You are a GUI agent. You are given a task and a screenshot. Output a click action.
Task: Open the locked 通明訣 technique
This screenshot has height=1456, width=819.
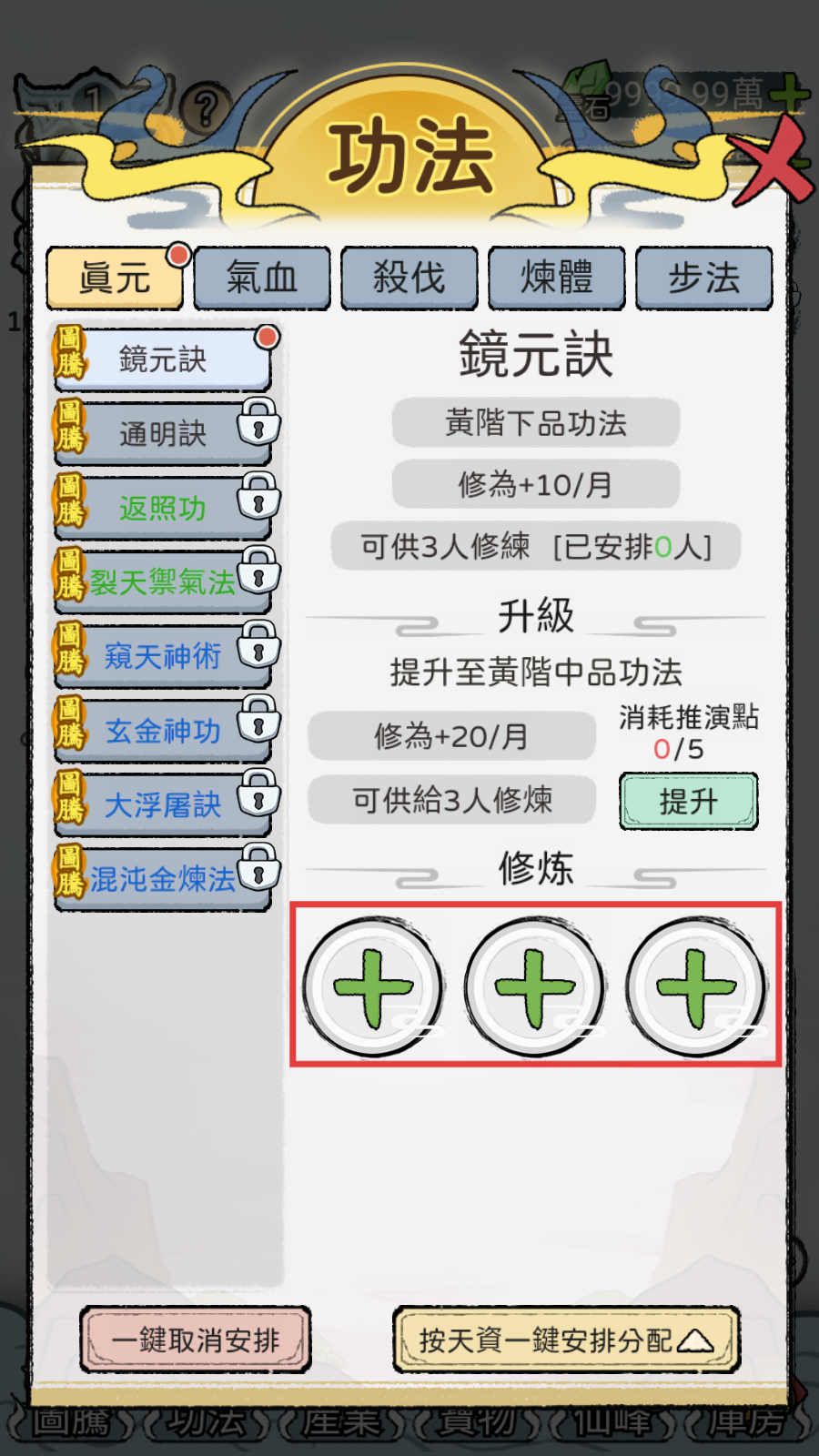pos(164,434)
